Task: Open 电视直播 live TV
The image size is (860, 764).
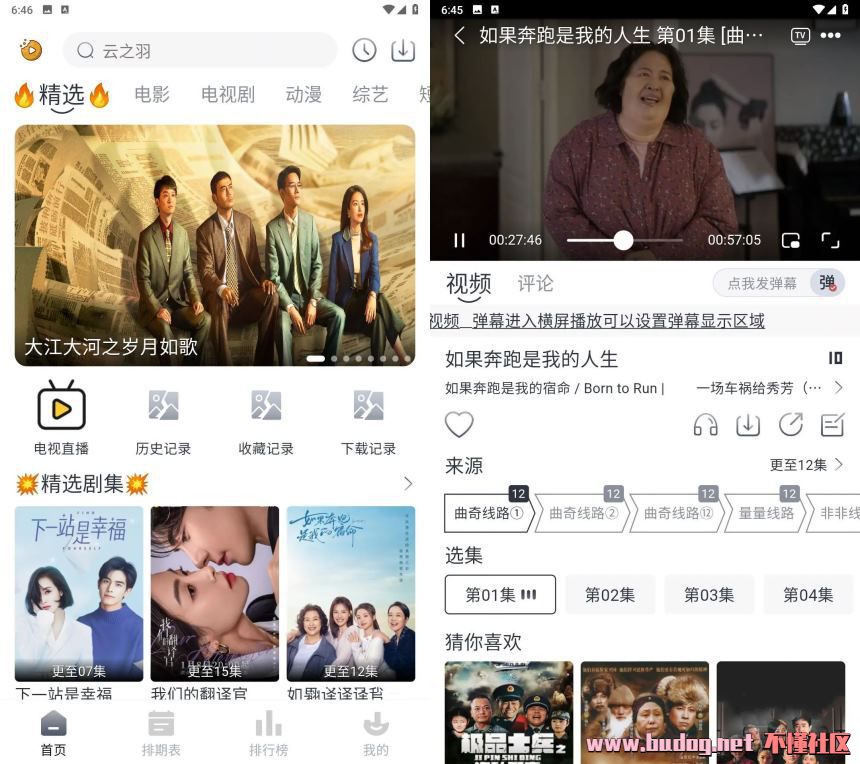Action: click(61, 418)
